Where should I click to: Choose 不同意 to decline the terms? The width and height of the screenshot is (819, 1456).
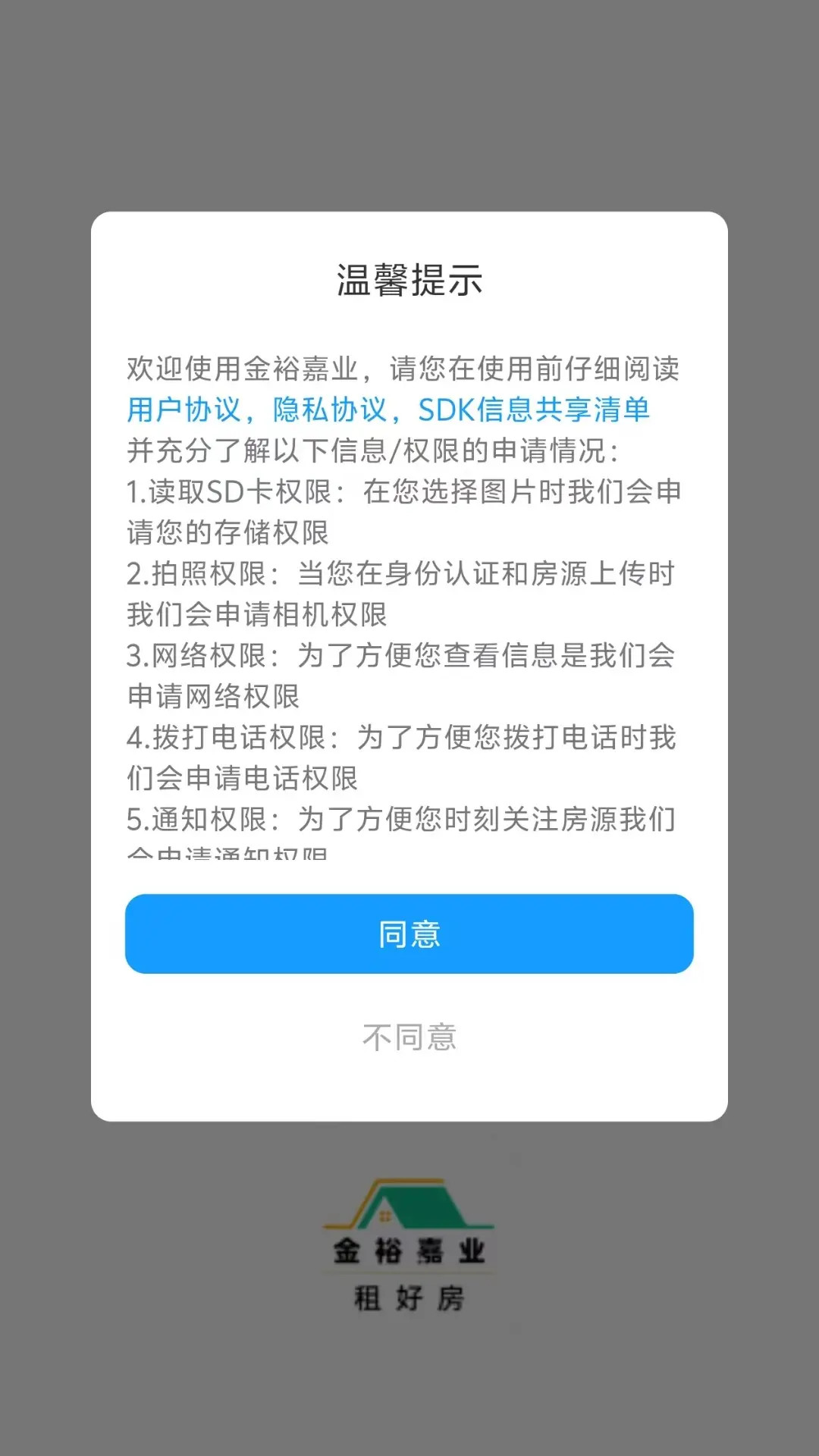(x=409, y=1037)
